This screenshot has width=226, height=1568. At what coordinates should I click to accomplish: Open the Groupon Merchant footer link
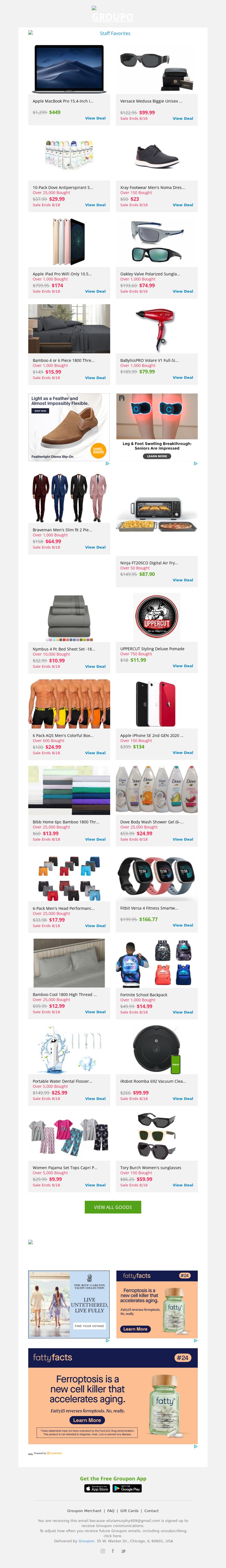(x=84, y=1511)
